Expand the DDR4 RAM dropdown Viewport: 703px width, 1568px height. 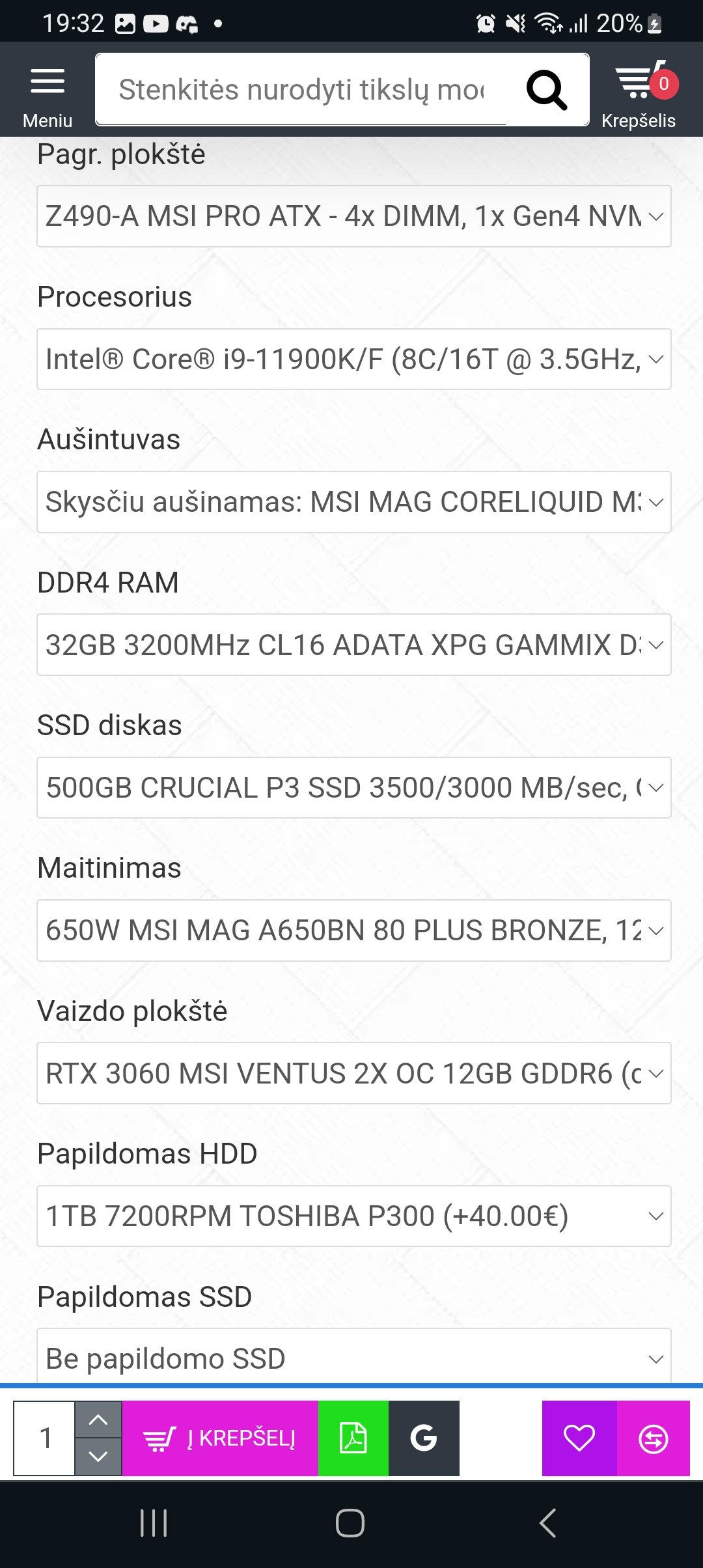click(x=354, y=645)
